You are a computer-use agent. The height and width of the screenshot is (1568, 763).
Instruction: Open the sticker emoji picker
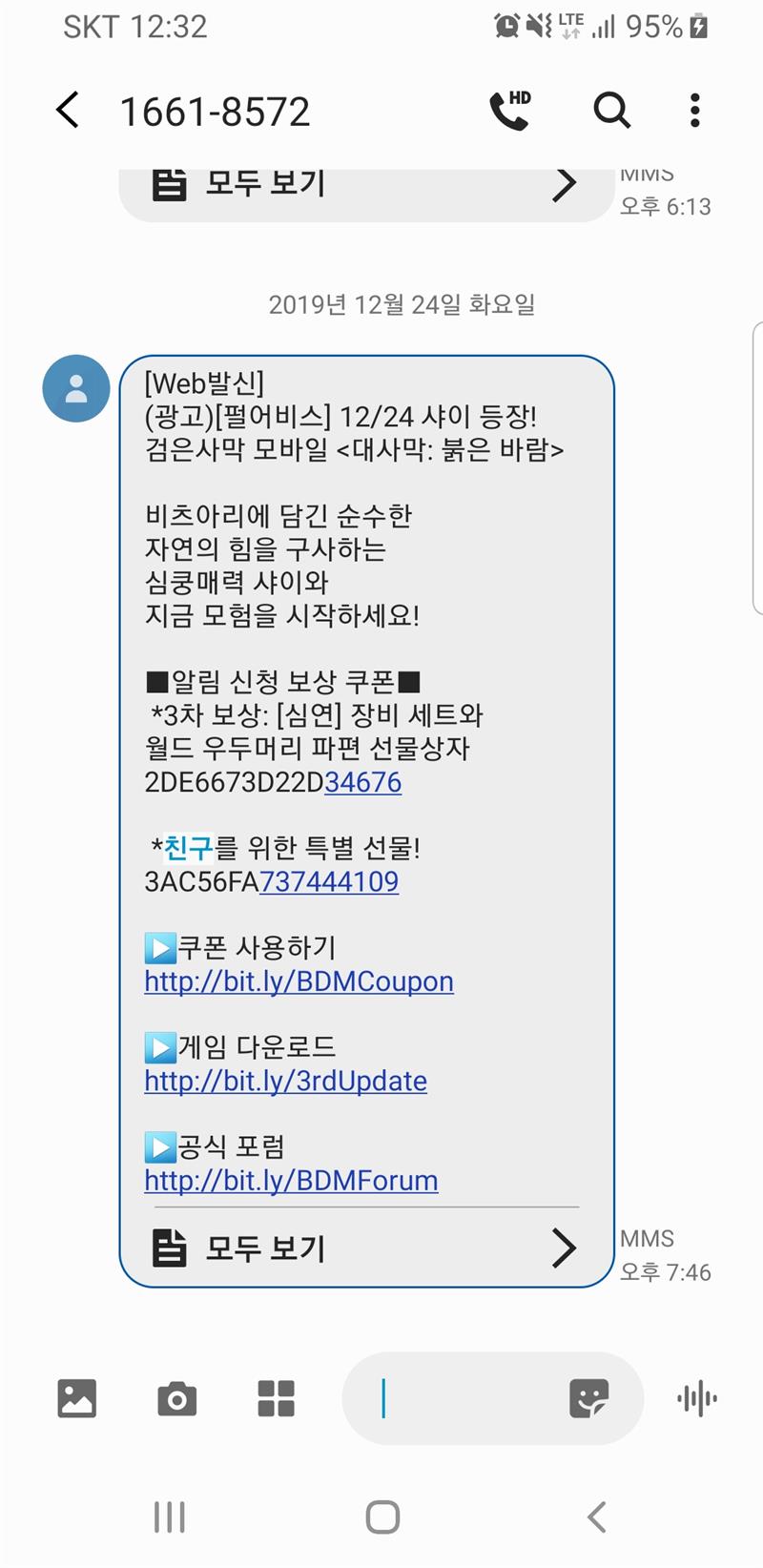[588, 1399]
